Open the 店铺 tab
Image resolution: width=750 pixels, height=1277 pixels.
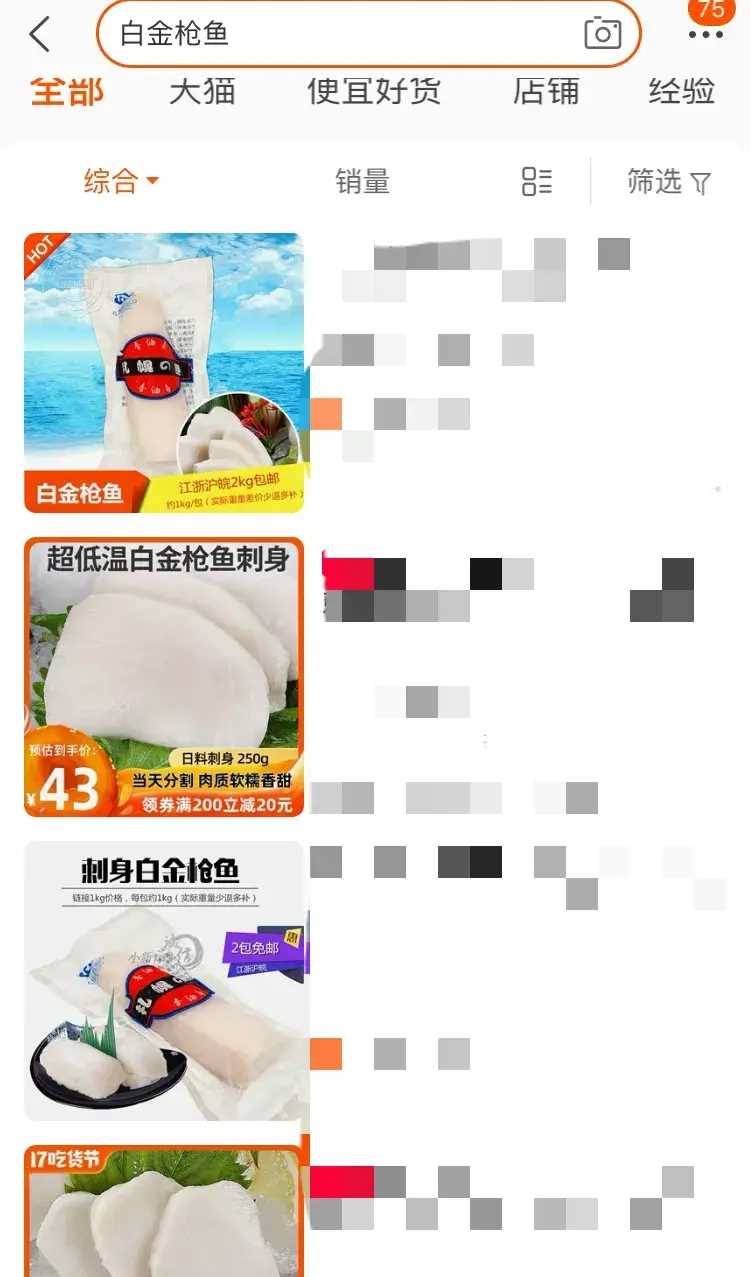[546, 92]
